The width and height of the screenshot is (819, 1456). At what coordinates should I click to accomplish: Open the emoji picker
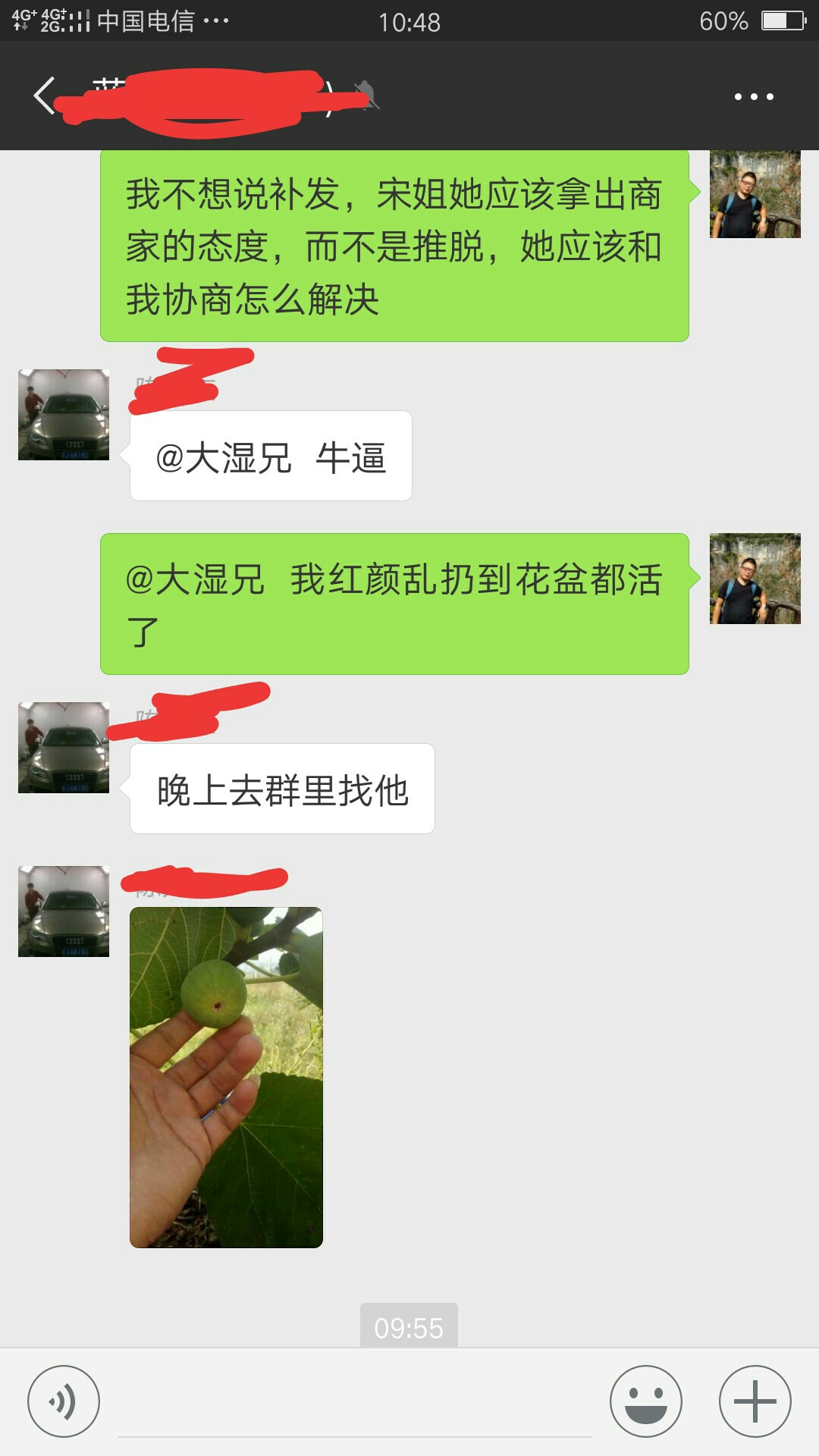coord(646,1401)
